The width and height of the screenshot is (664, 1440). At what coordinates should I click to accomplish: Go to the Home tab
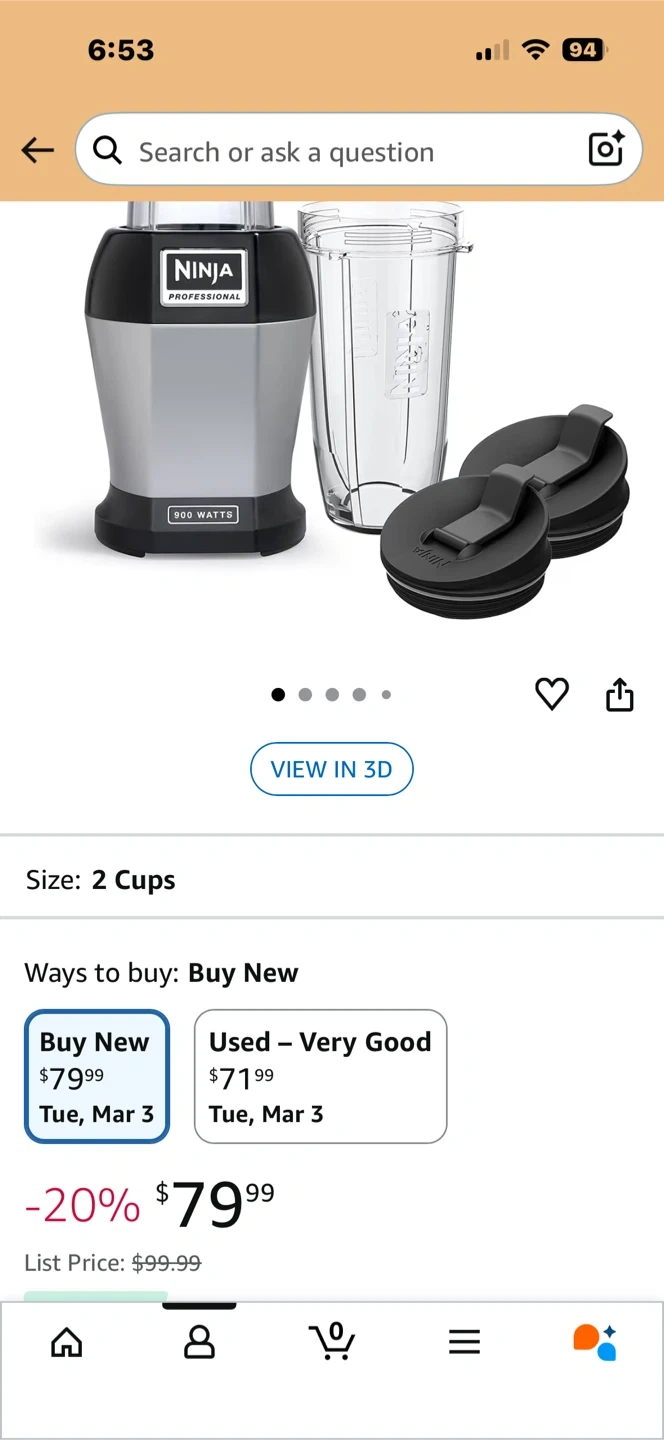point(67,1342)
